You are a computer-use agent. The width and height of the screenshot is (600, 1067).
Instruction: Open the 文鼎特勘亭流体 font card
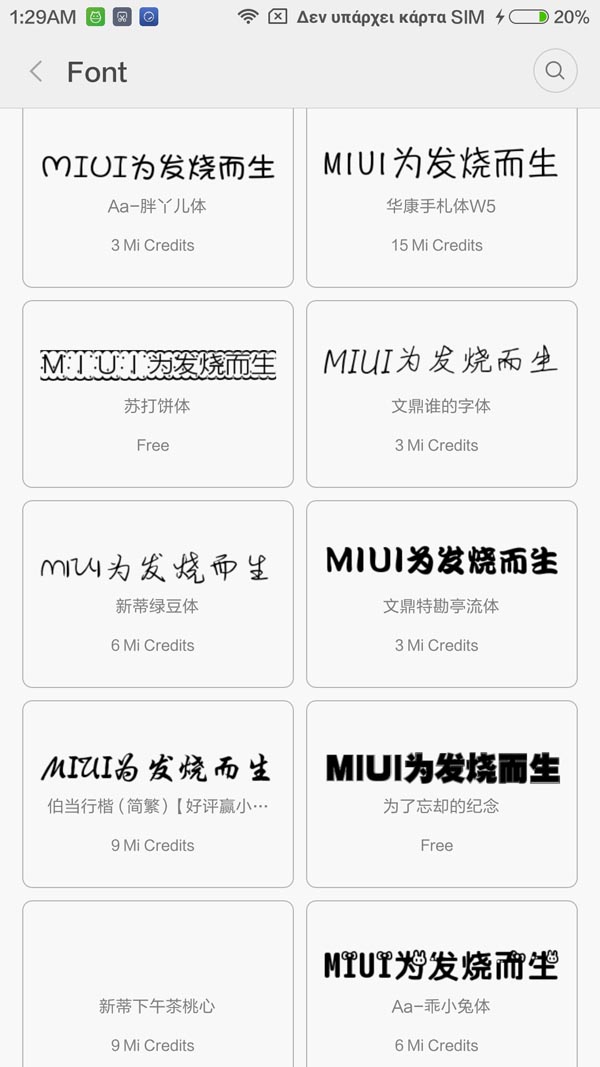coord(441,594)
